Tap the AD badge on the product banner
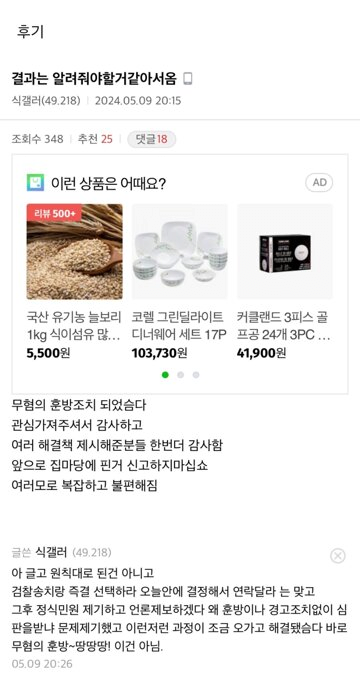360x690 pixels. point(319,183)
